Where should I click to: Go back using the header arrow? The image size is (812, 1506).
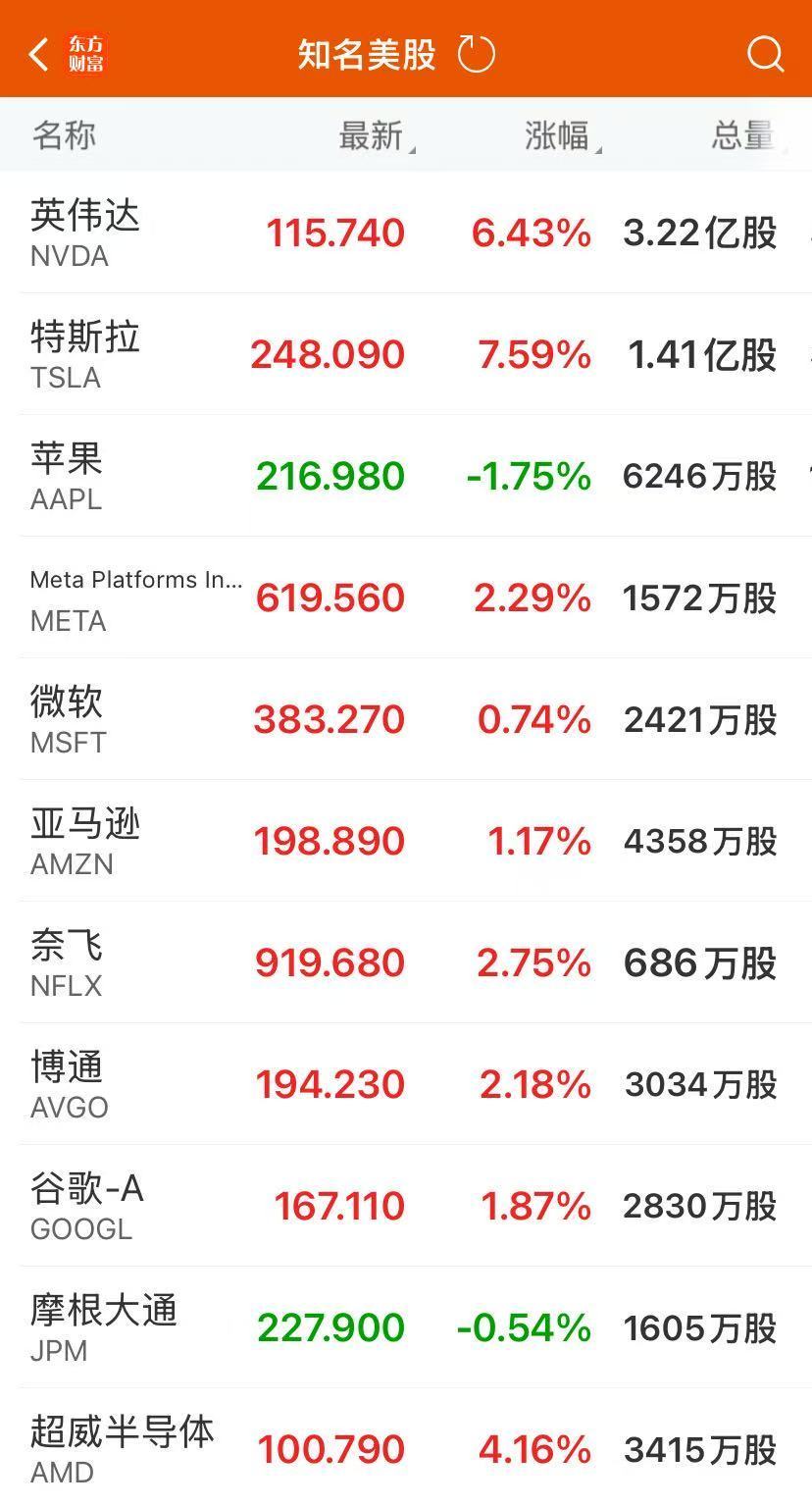pos(39,55)
